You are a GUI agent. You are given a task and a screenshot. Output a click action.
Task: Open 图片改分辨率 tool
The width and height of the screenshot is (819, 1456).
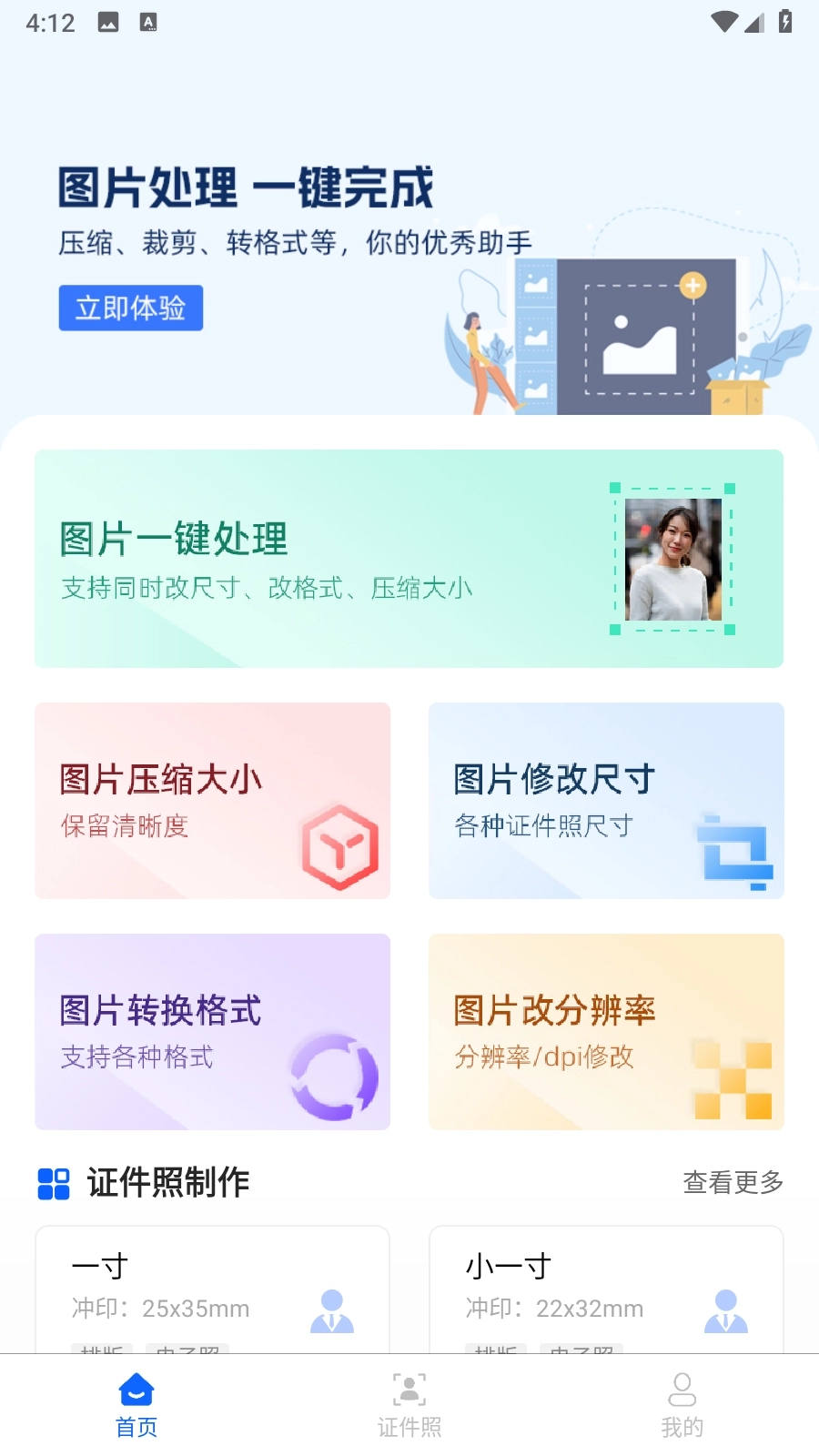coord(606,1032)
